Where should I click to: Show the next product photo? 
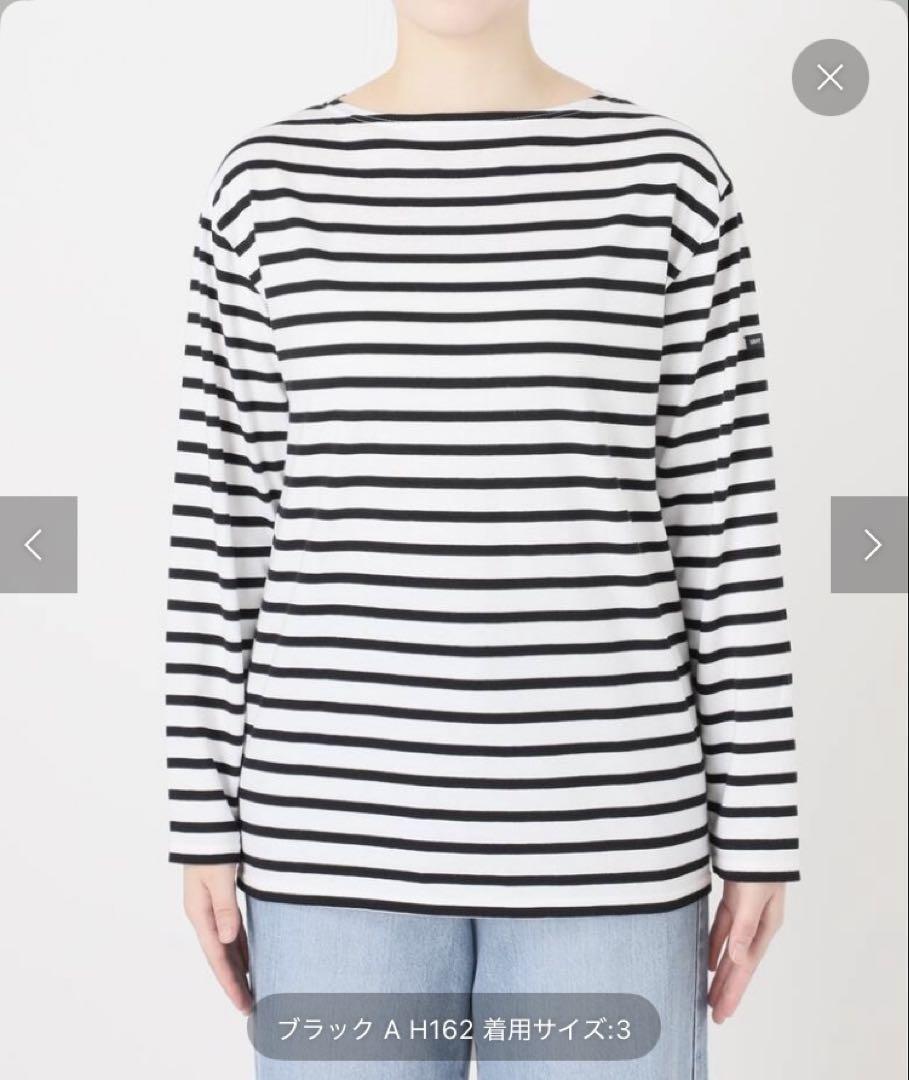point(870,545)
